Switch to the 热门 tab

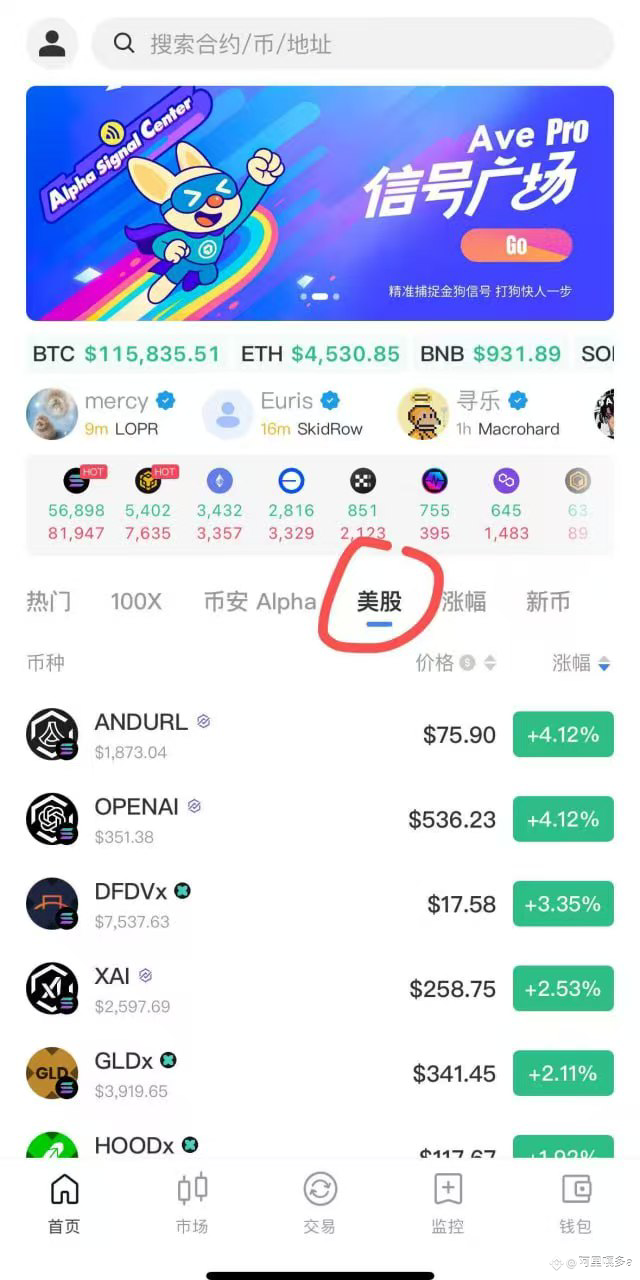coord(48,601)
